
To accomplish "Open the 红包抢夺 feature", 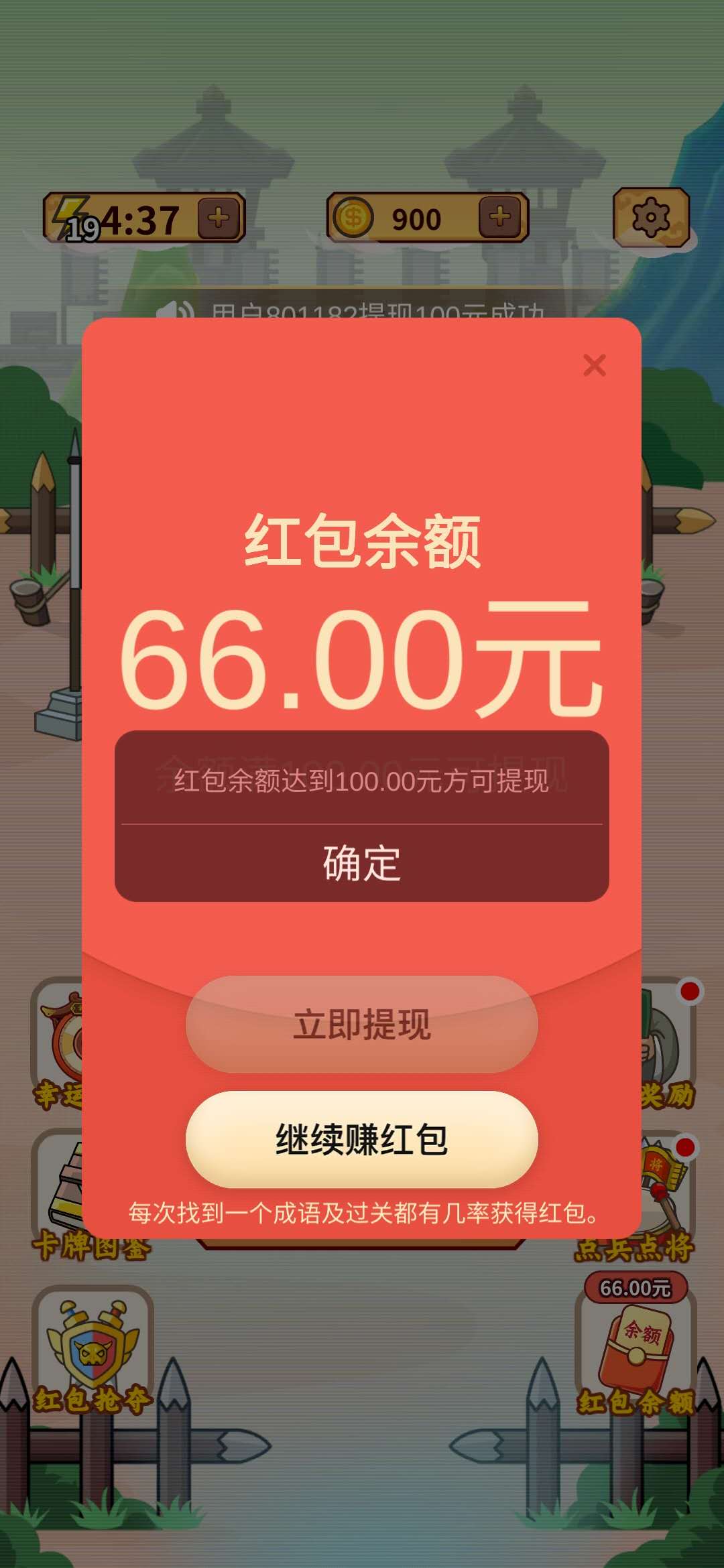I will (93, 1348).
